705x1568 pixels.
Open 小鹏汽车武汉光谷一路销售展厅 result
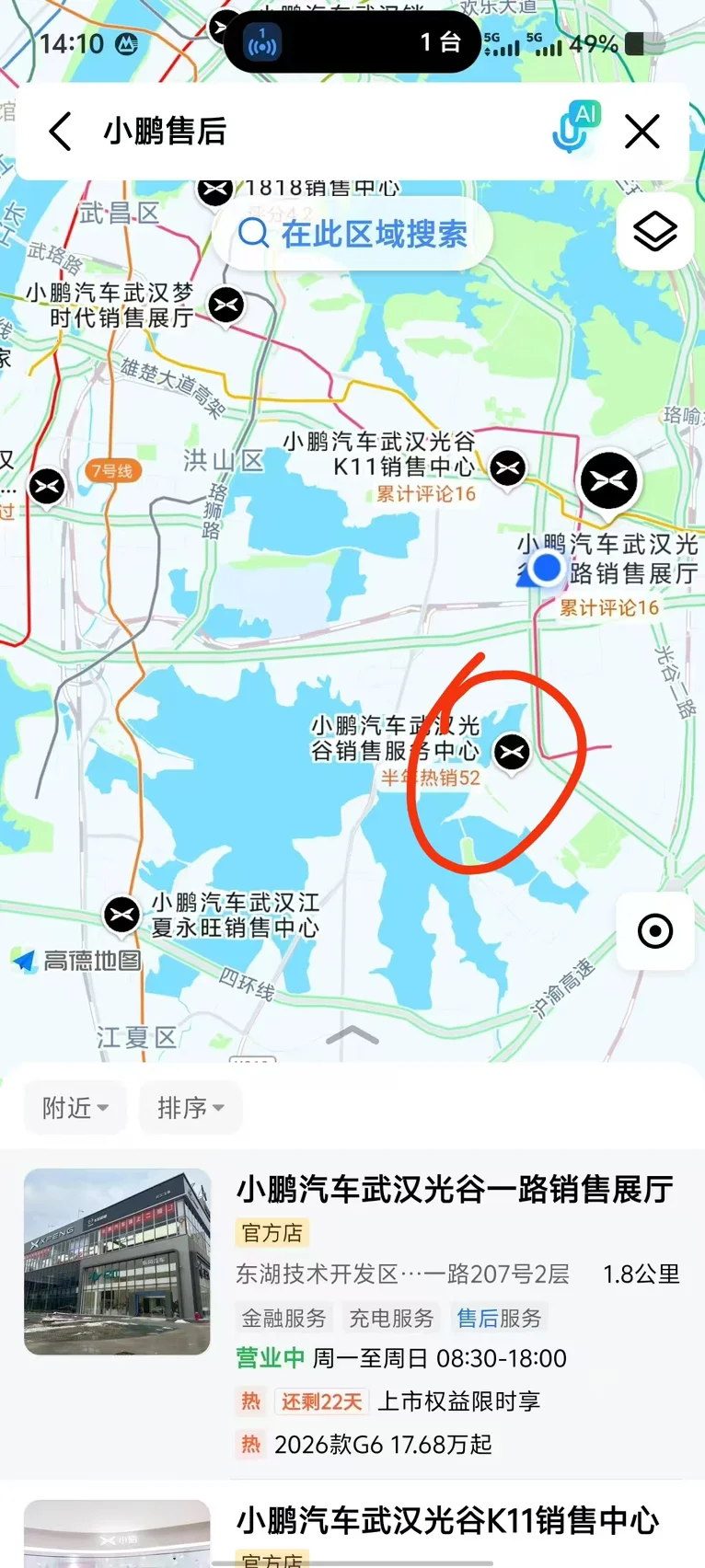click(x=455, y=1190)
